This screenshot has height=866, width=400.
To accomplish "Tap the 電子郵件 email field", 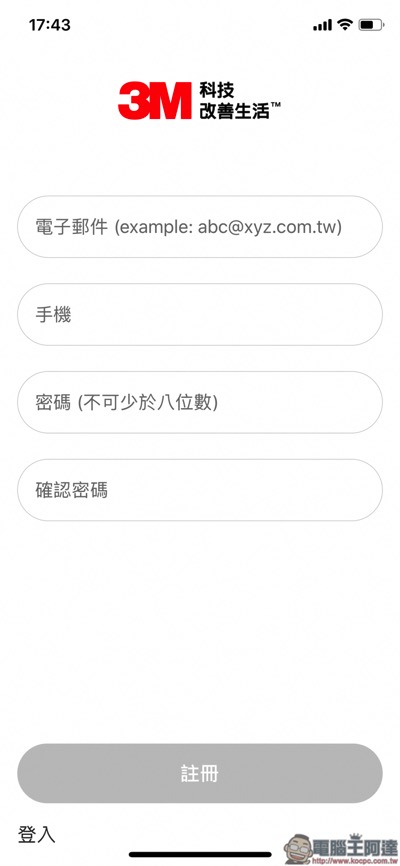I will point(200,226).
